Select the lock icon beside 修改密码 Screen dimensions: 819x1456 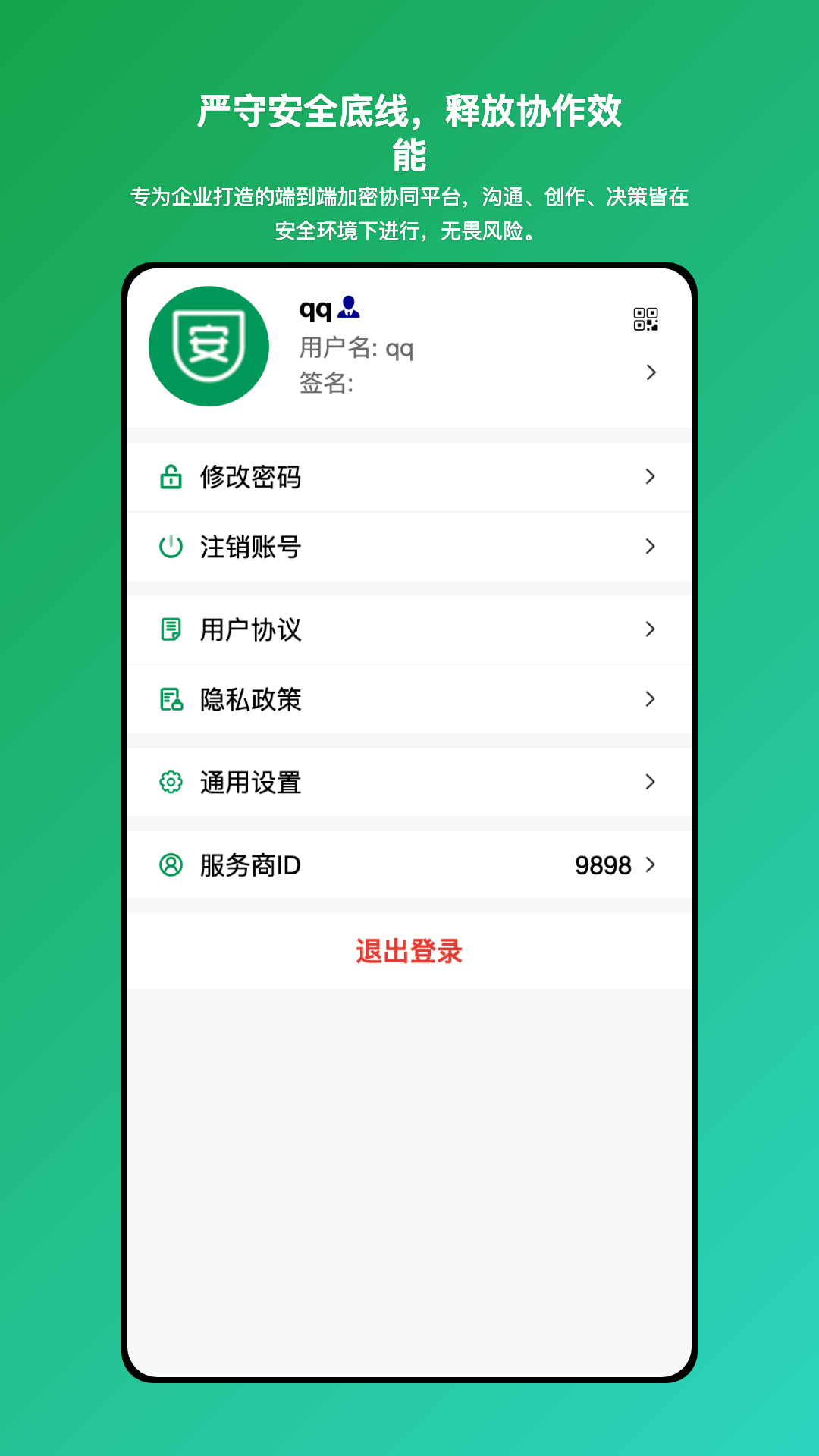pos(171,477)
